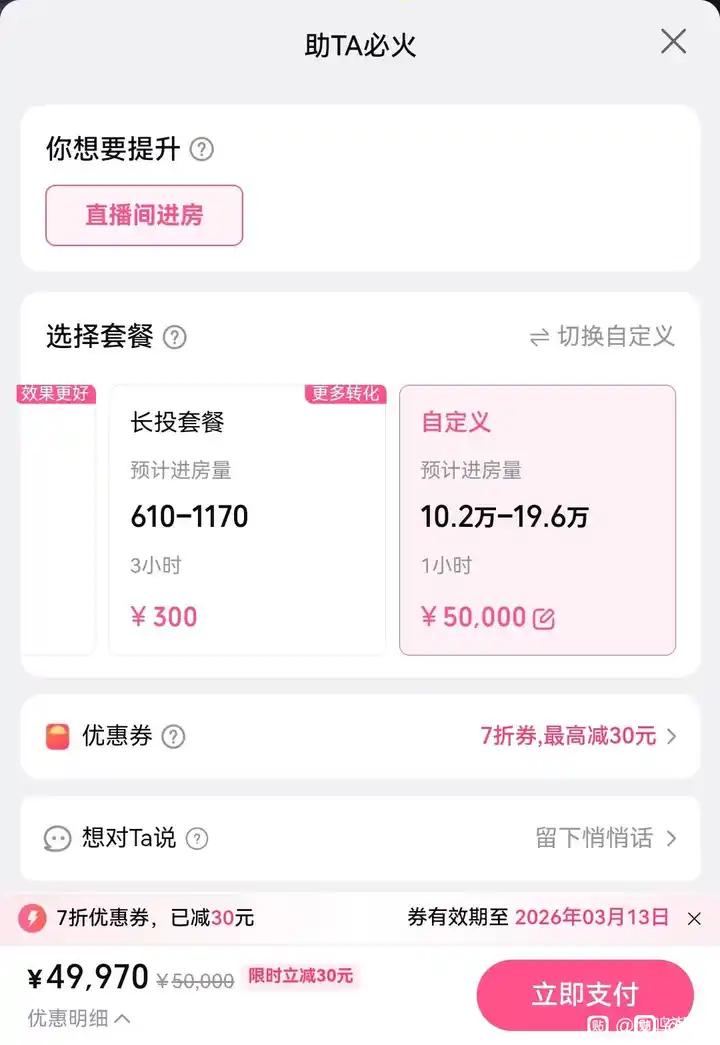This screenshot has height=1045, width=720.
Task: Show help for 优惠券
Action: [174, 737]
